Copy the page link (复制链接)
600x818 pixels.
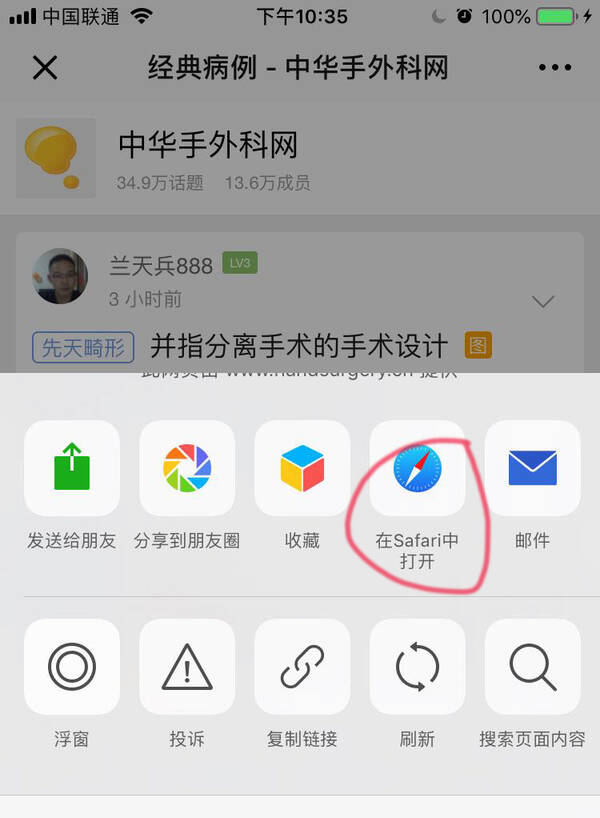302,666
